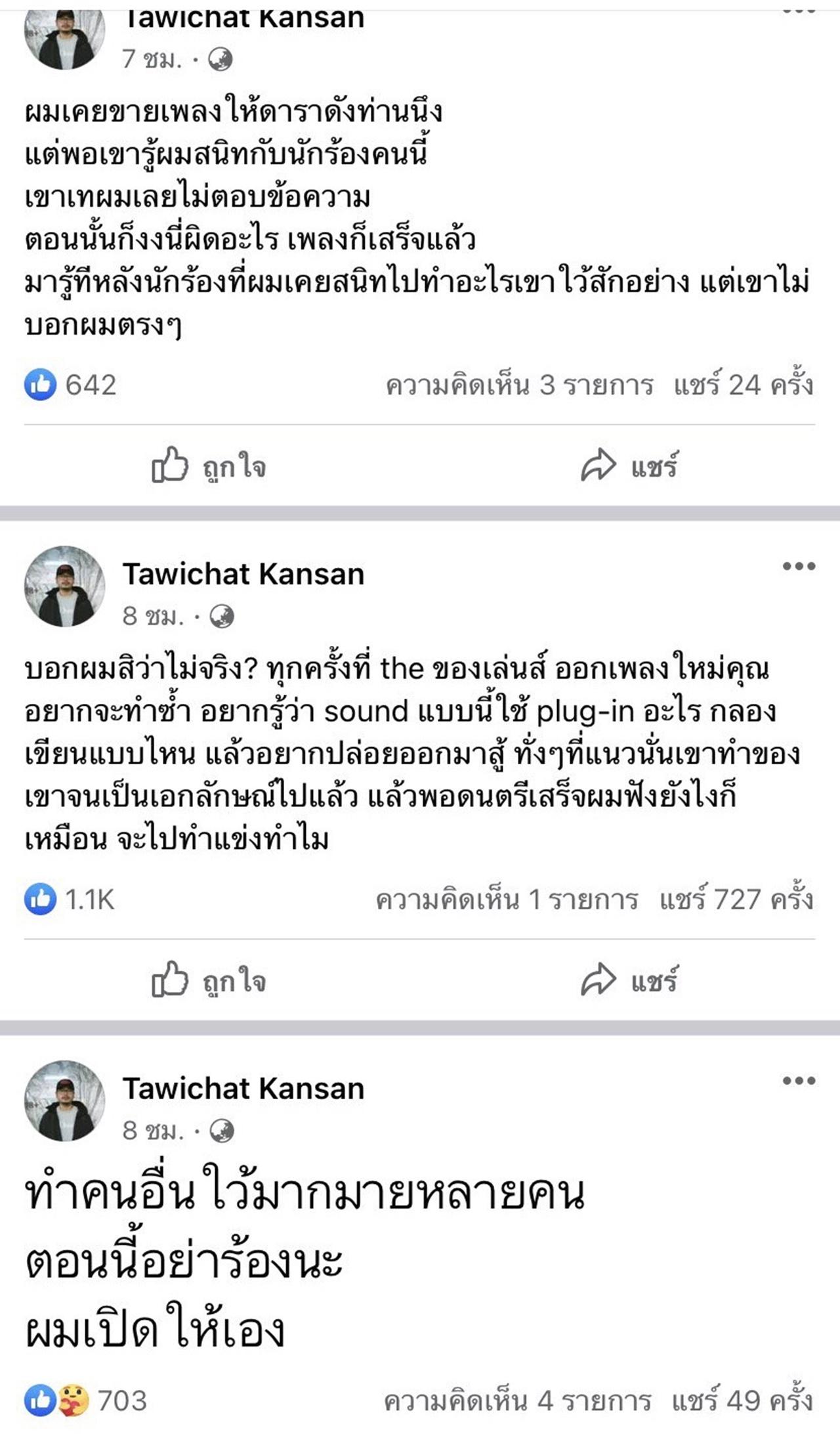
Task: Tap profile photo on the 703-reaction post
Action: tap(64, 1100)
